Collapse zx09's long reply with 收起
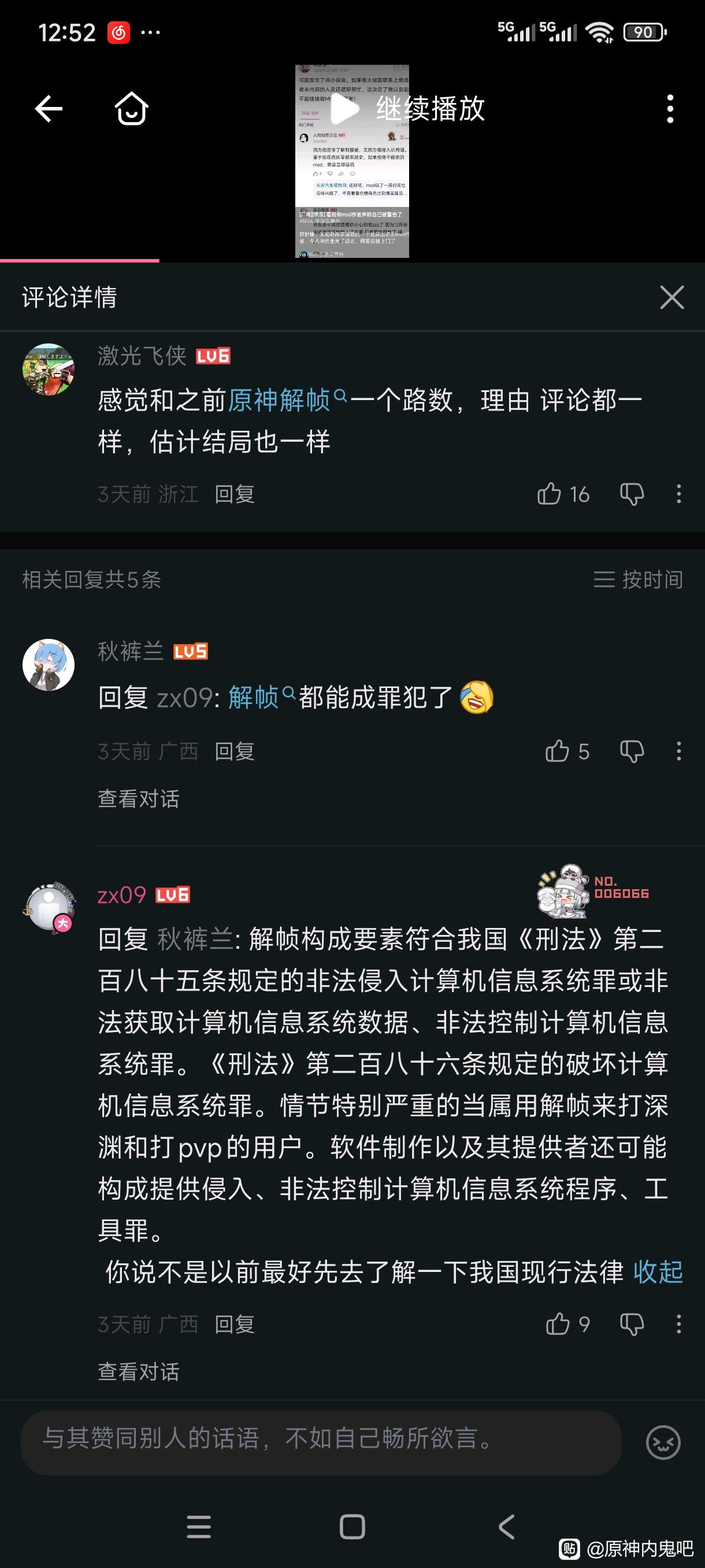Image resolution: width=705 pixels, height=1568 pixels. coord(658,1272)
